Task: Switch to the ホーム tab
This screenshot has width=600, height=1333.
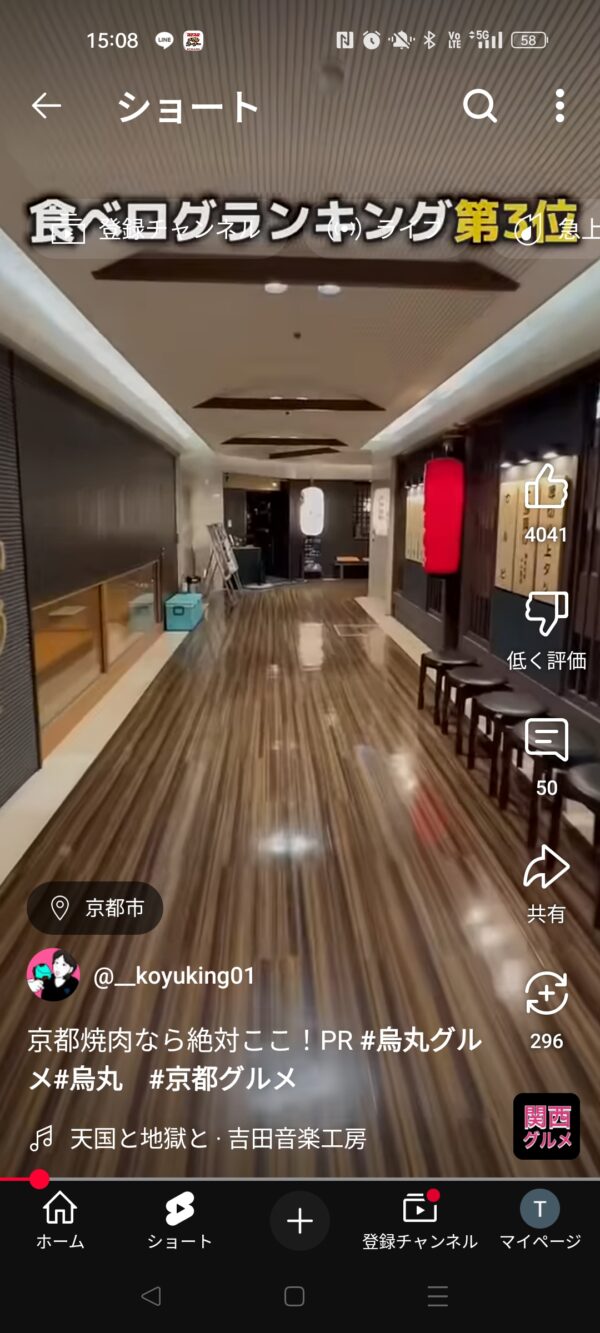Action: point(60,1221)
